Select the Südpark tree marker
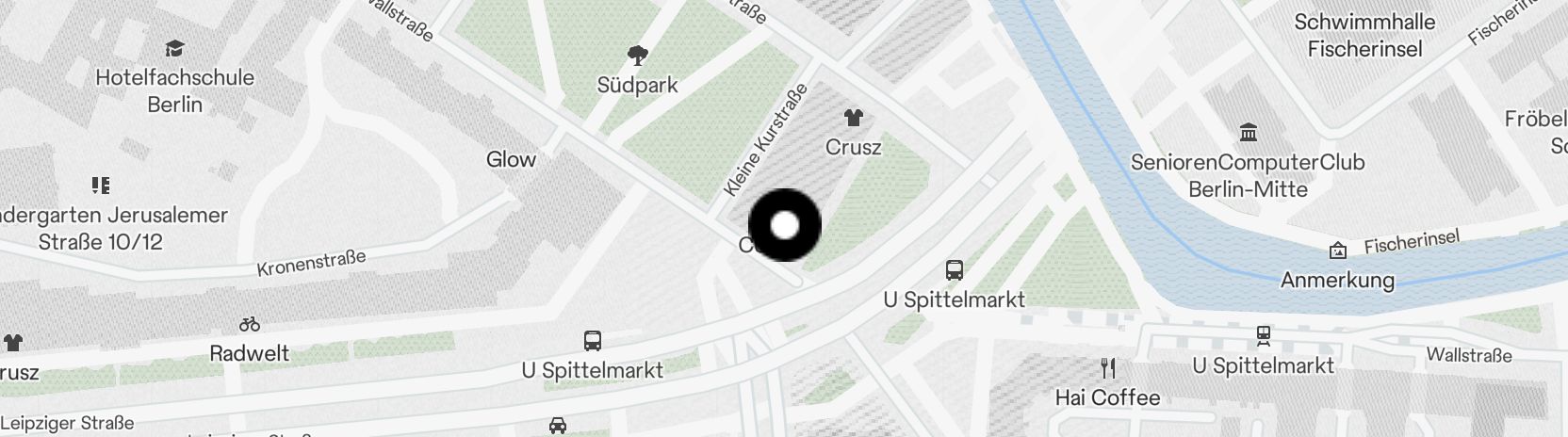This screenshot has height=437, width=1568. pos(638,56)
